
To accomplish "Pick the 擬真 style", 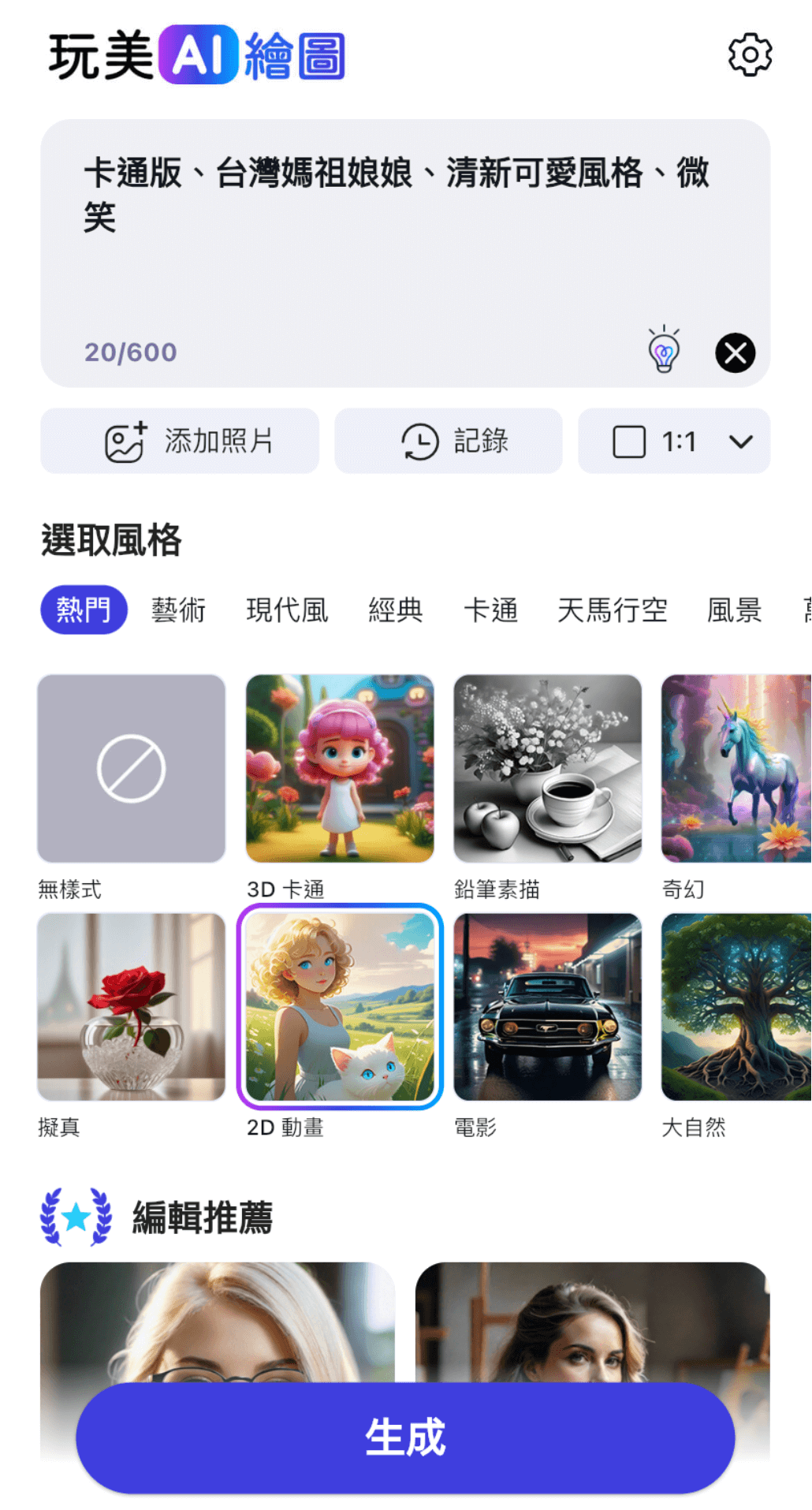I will coord(131,1006).
